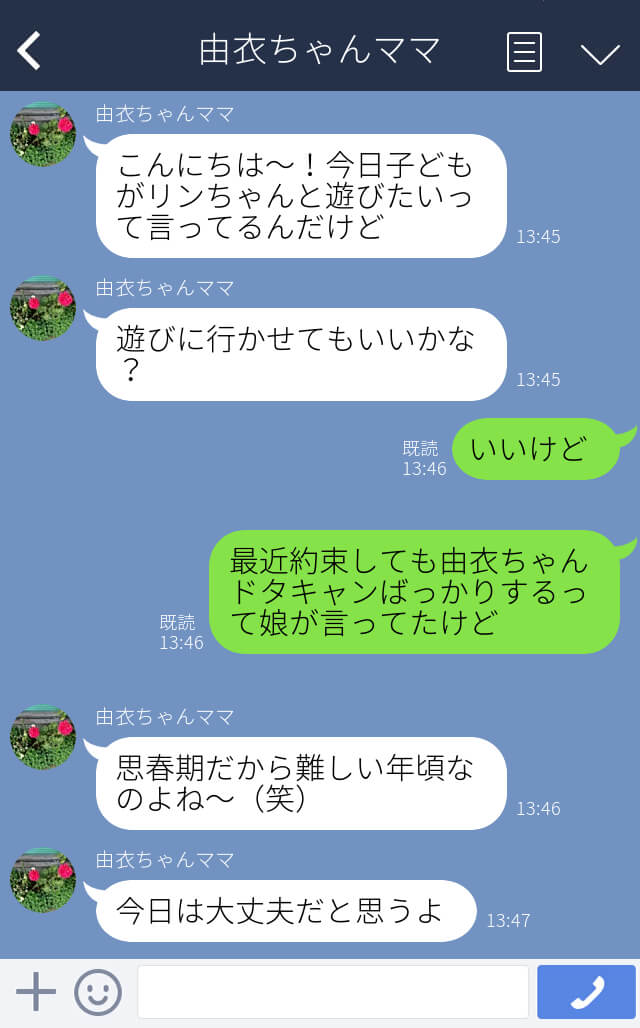This screenshot has width=640, height=1028.
Task: Open 由衣ちゃんママ's avatar beside the こんにちは message
Action: point(43,134)
